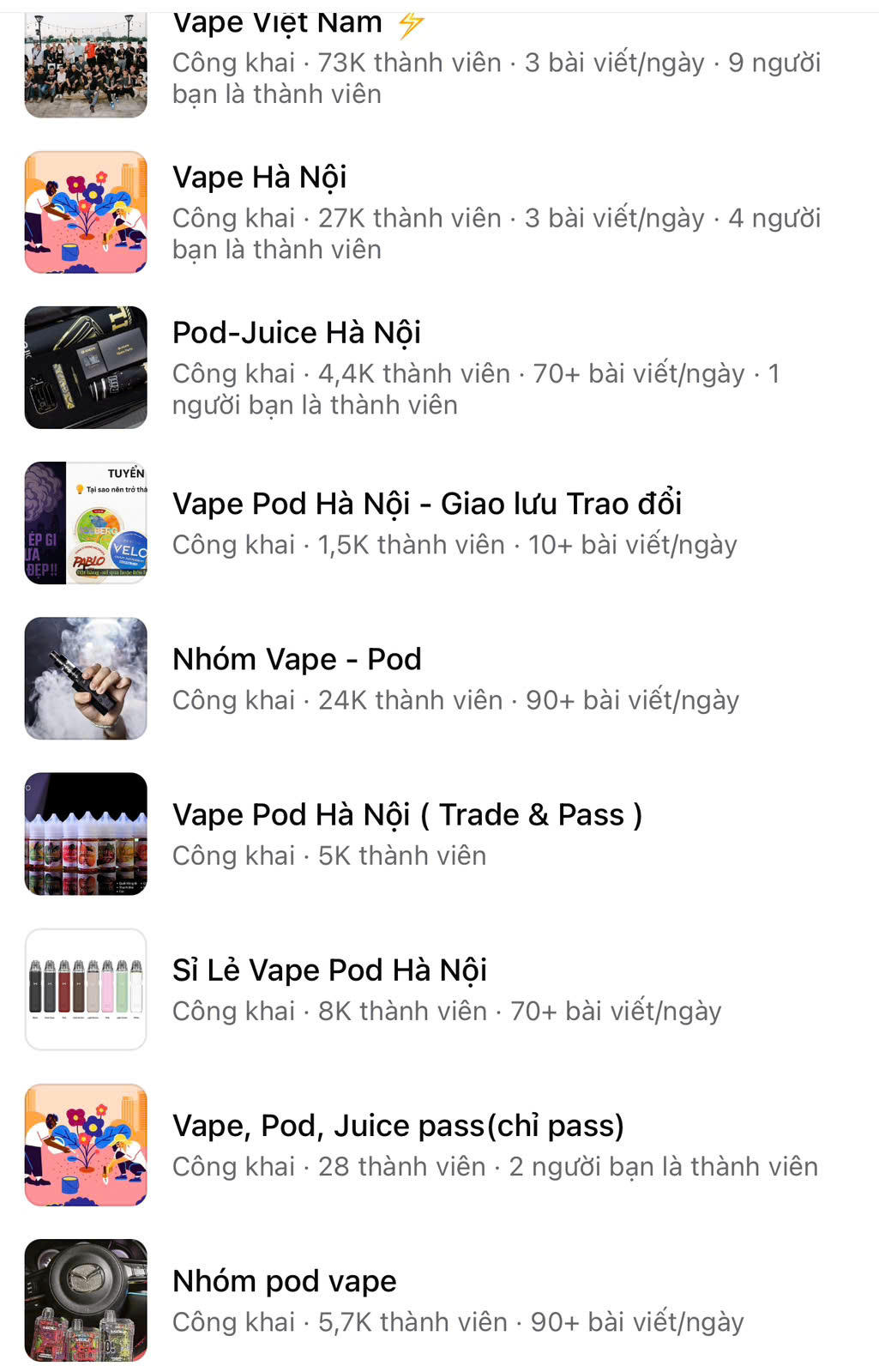Open Vape Pod Hà Nội ( Trade & Pass )

point(406,814)
